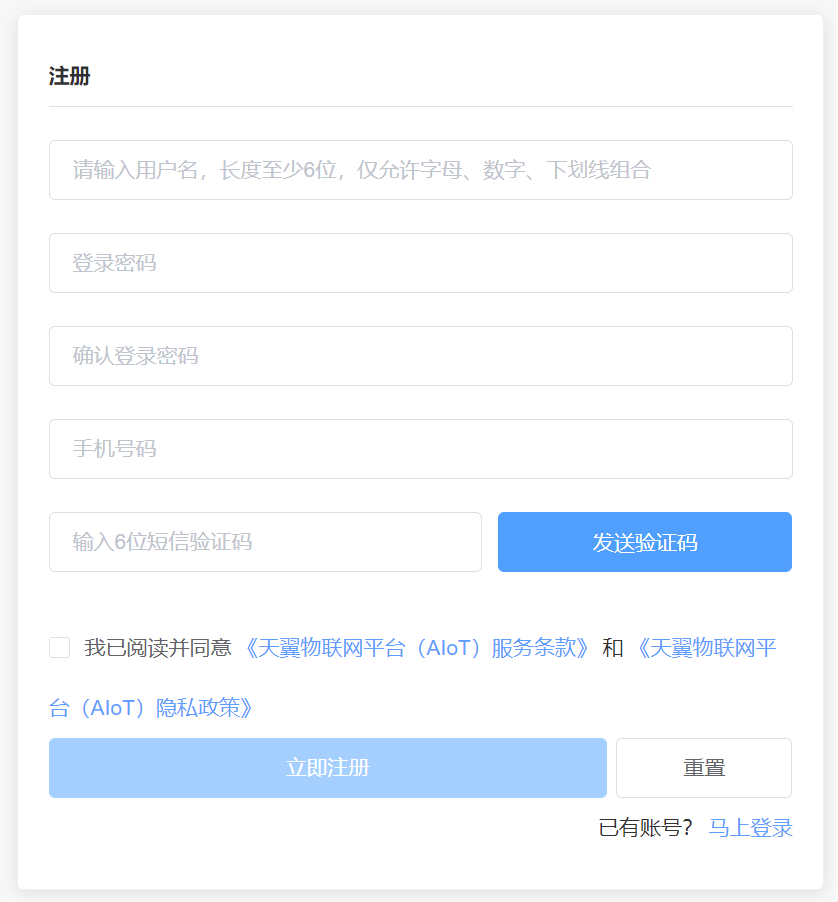Tap the 立即注册 register button
The width and height of the screenshot is (838, 902).
click(x=327, y=768)
